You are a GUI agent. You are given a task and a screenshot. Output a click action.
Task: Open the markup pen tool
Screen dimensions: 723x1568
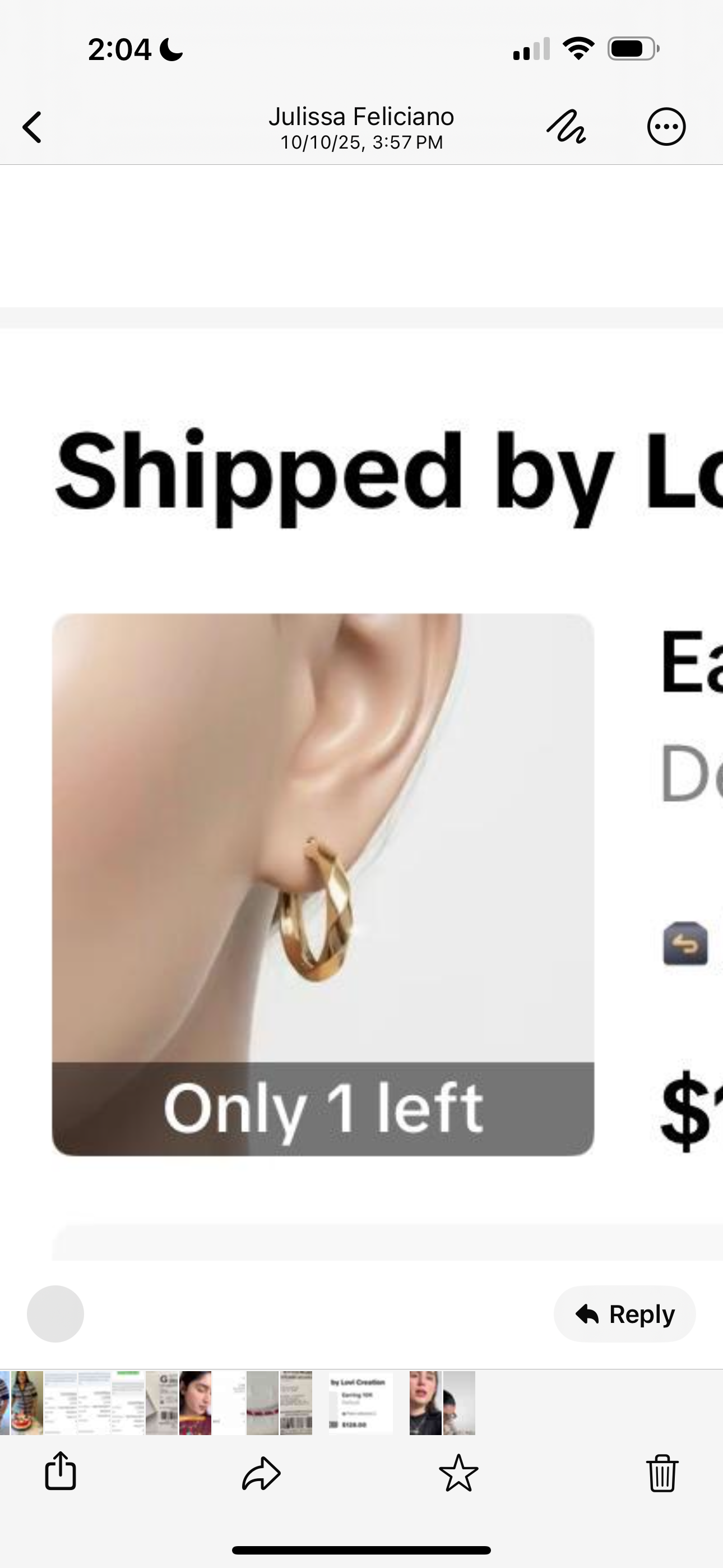566,127
